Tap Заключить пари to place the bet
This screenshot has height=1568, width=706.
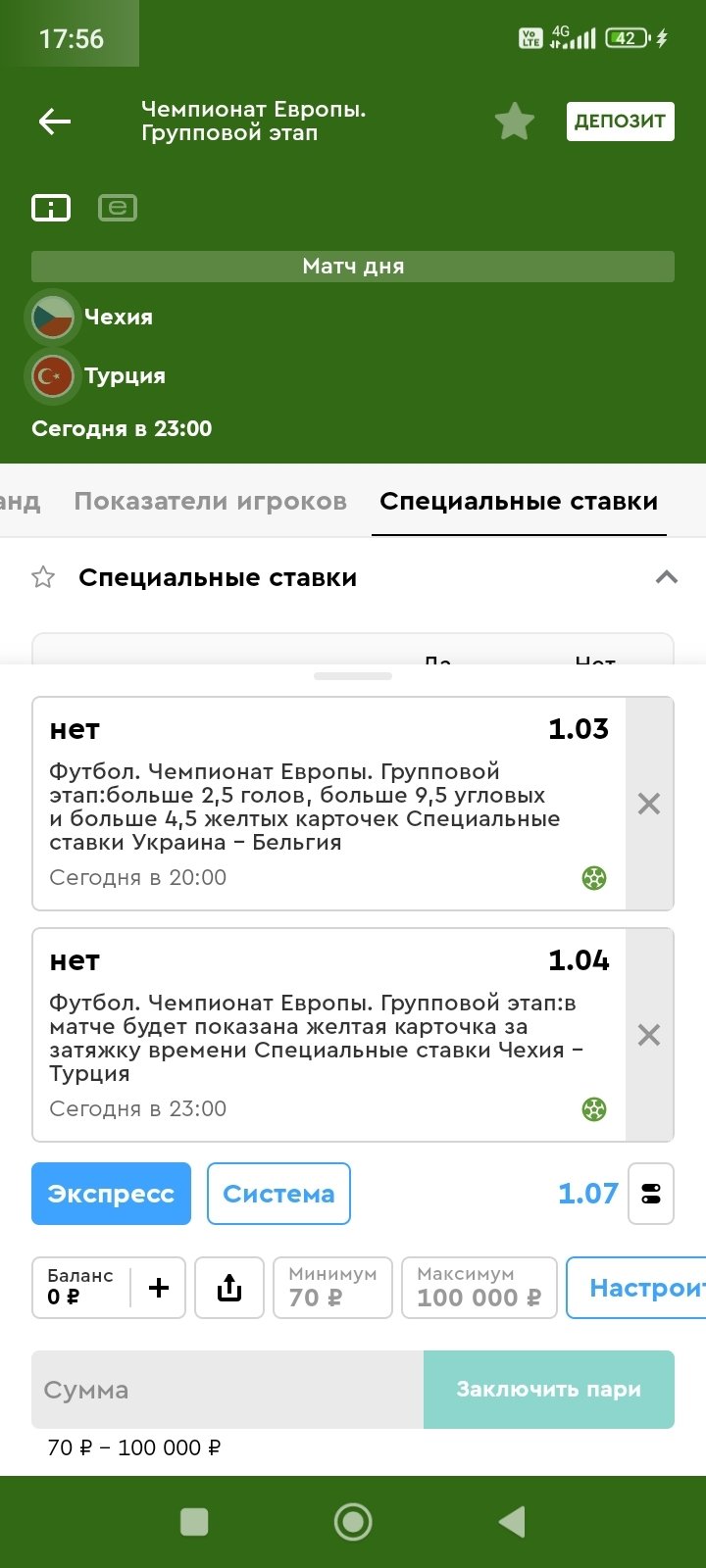click(548, 1390)
